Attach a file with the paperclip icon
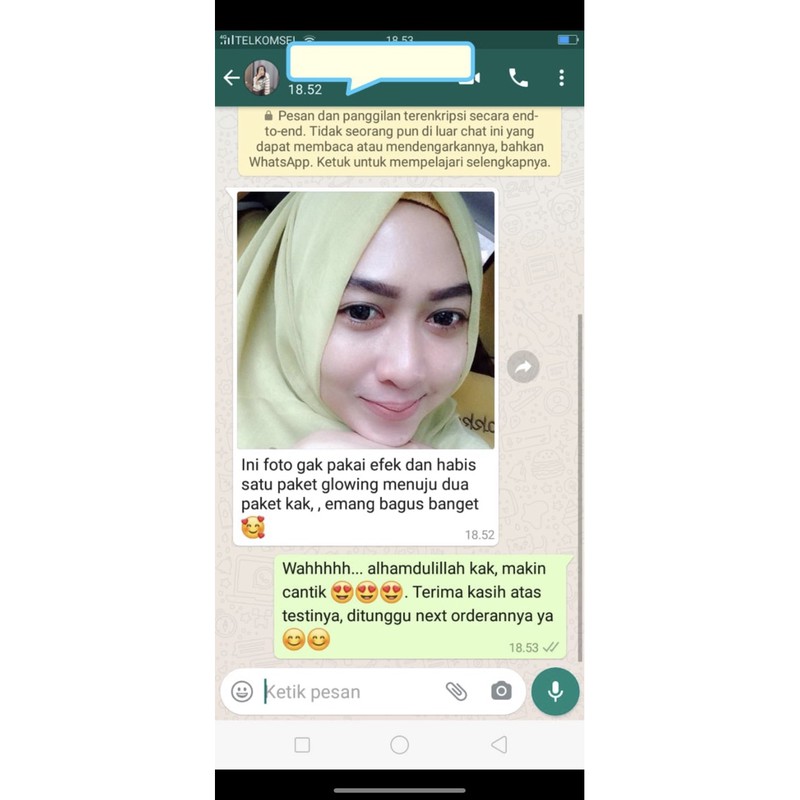The height and width of the screenshot is (800, 800). click(456, 691)
